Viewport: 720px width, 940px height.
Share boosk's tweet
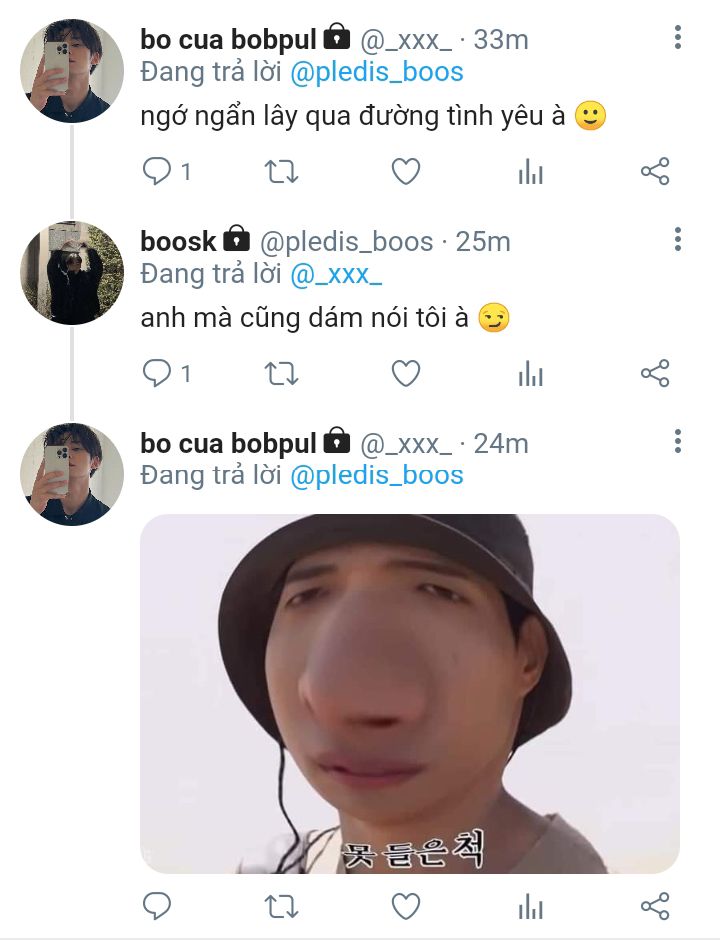tap(654, 374)
